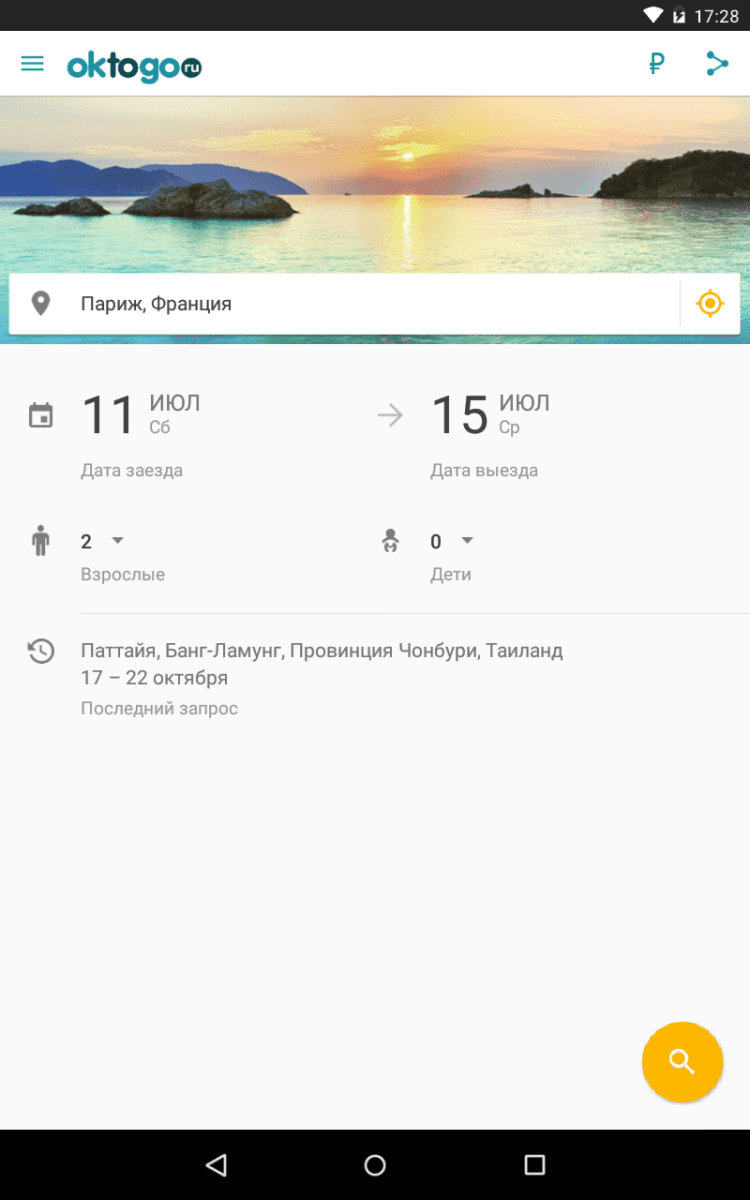This screenshot has width=750, height=1200.
Task: Share the app using the share icon
Action: [x=717, y=64]
